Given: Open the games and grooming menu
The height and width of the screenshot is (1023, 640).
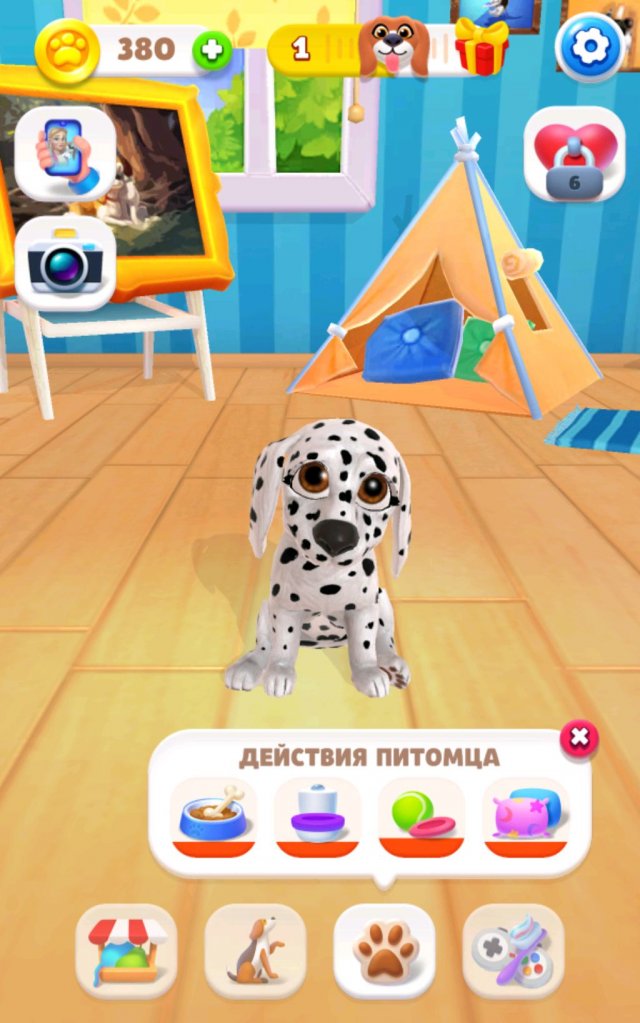Looking at the screenshot, I should tap(513, 951).
